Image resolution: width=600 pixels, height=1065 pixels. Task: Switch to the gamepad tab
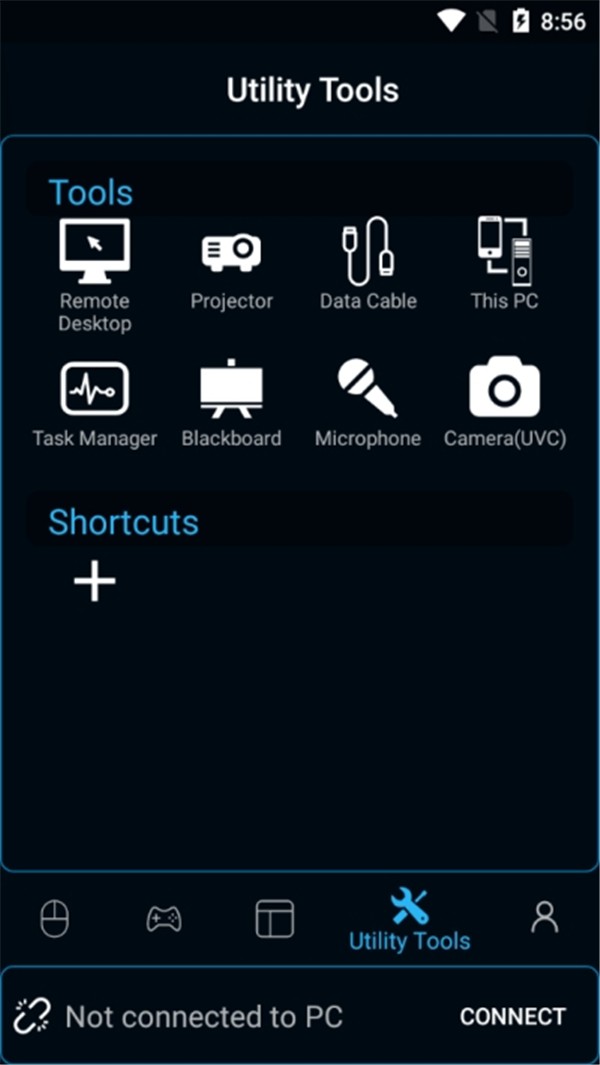(164, 918)
